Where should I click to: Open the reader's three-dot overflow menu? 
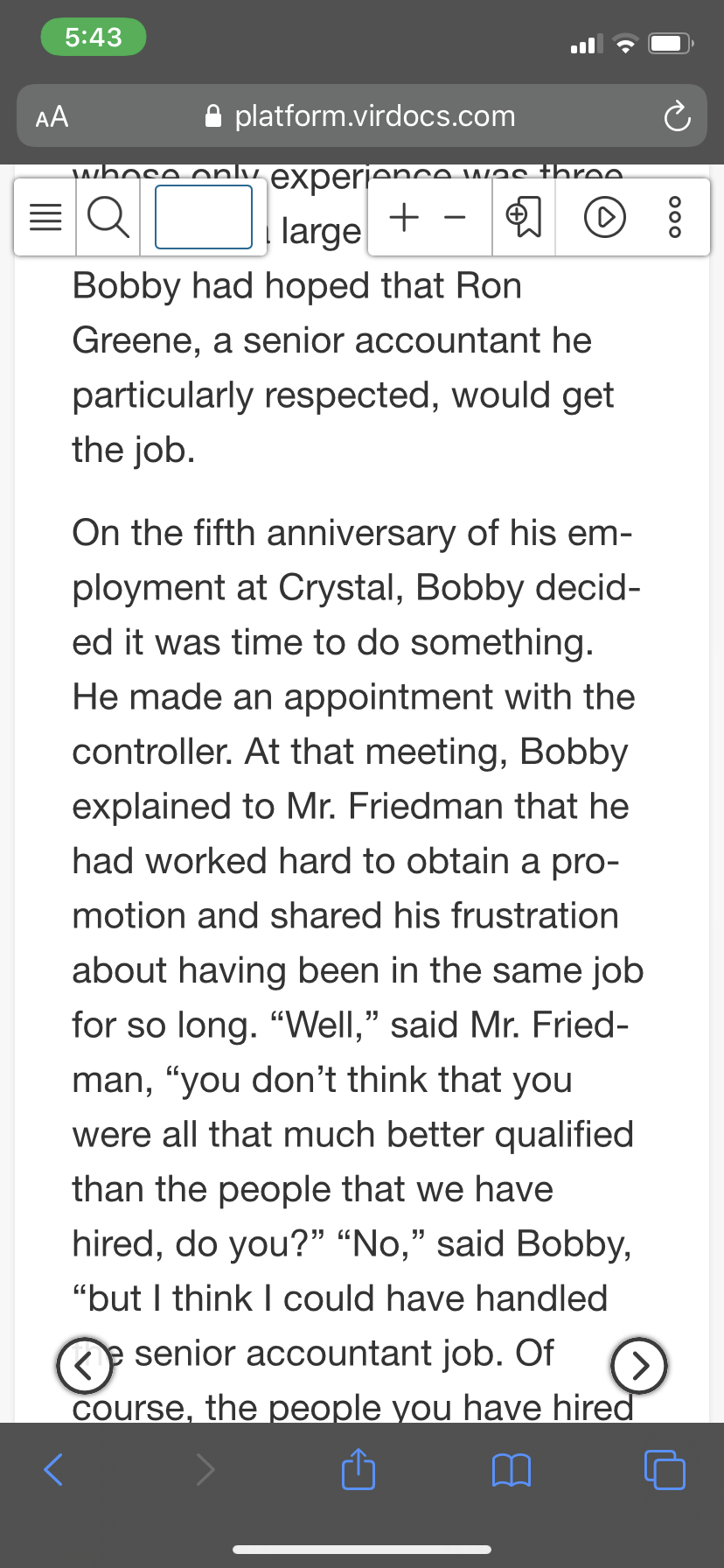click(x=674, y=217)
